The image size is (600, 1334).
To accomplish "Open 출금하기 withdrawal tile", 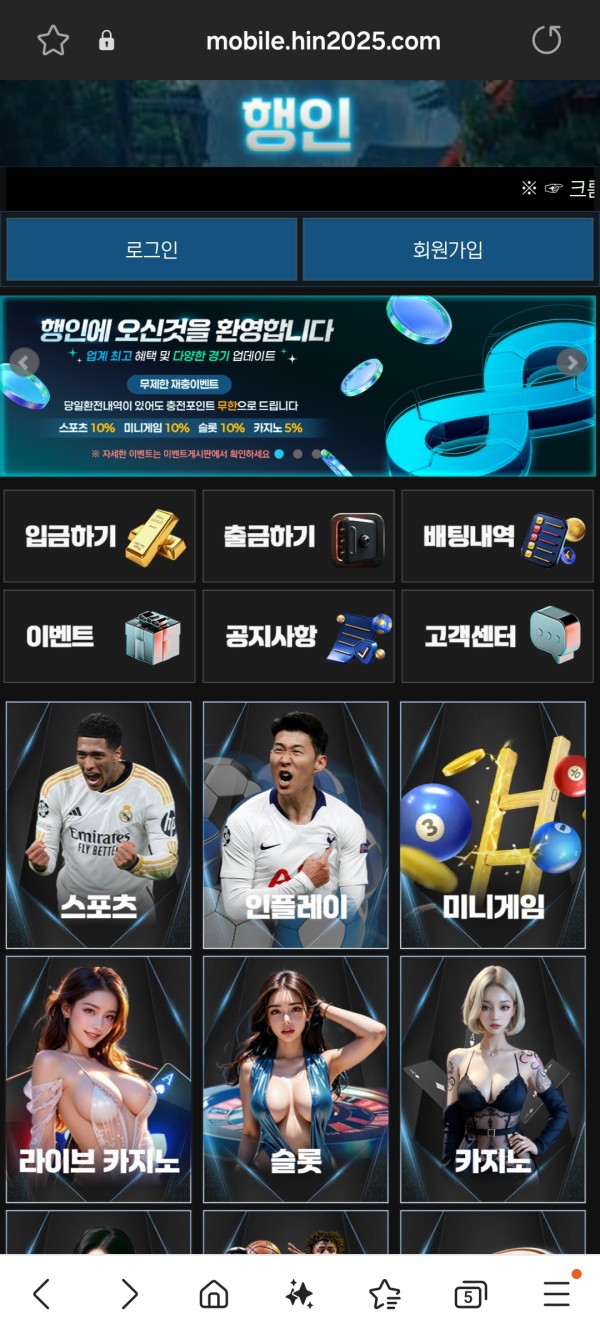I will coord(298,537).
